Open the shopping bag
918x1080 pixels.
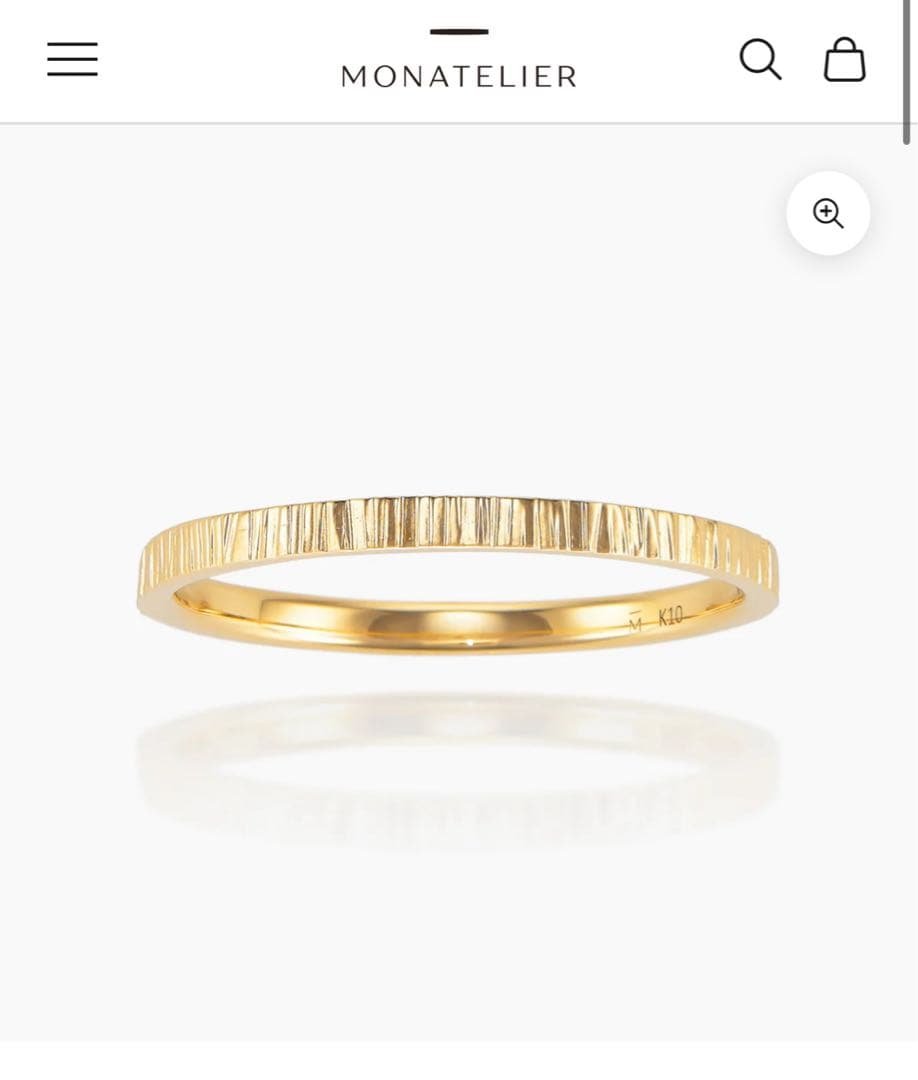pyautogui.click(x=844, y=60)
